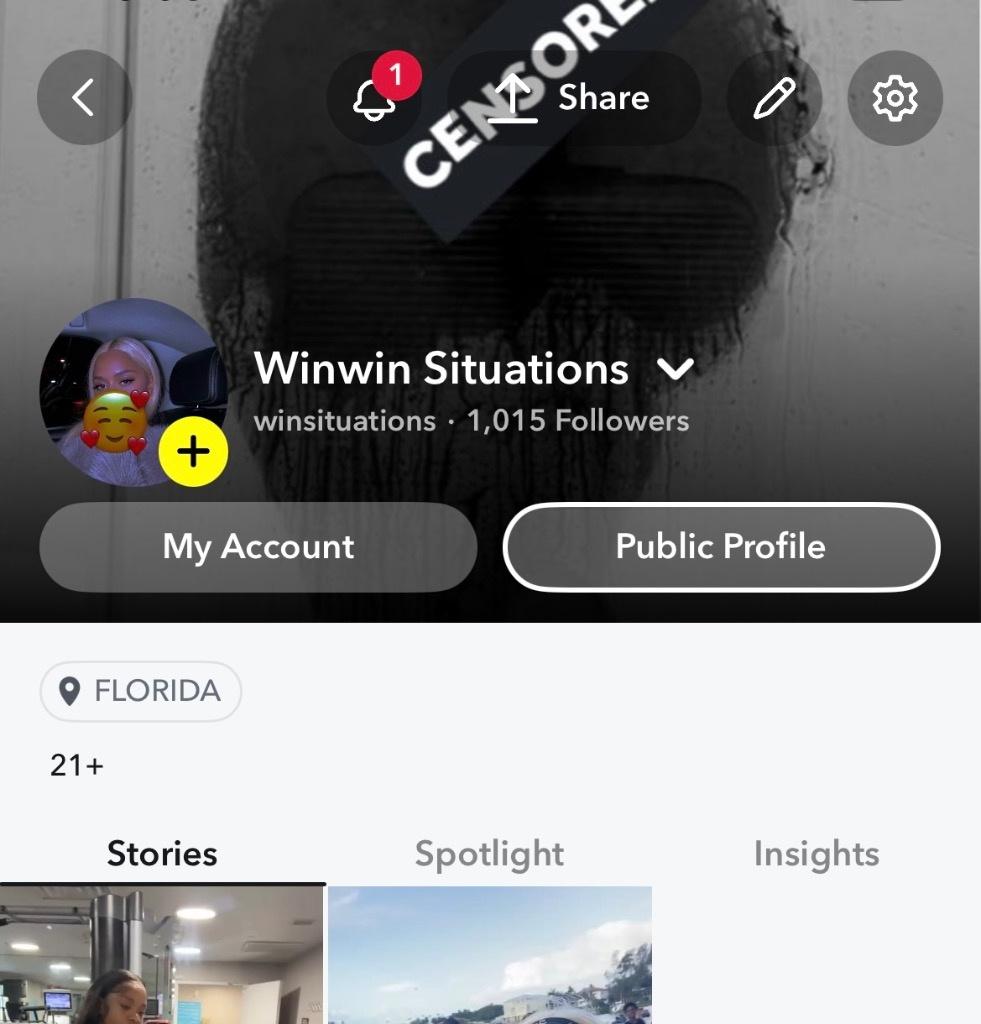Open settings via the gear icon

pyautogui.click(x=895, y=98)
